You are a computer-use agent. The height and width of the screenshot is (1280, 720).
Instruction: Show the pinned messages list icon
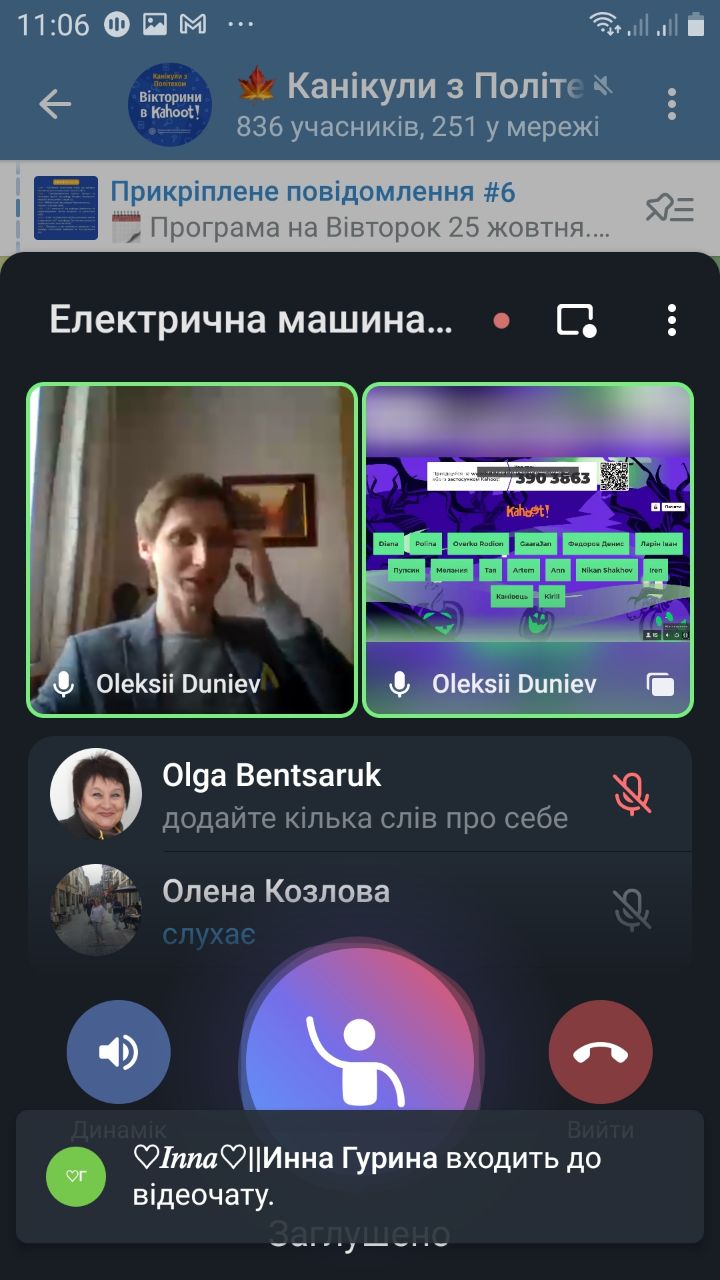669,209
